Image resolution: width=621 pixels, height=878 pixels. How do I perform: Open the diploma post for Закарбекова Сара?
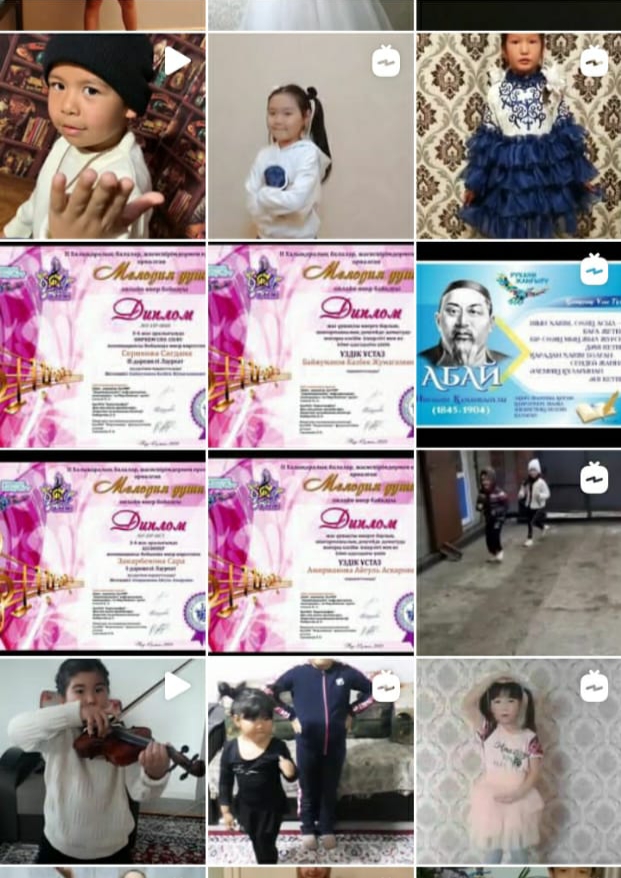[102, 553]
